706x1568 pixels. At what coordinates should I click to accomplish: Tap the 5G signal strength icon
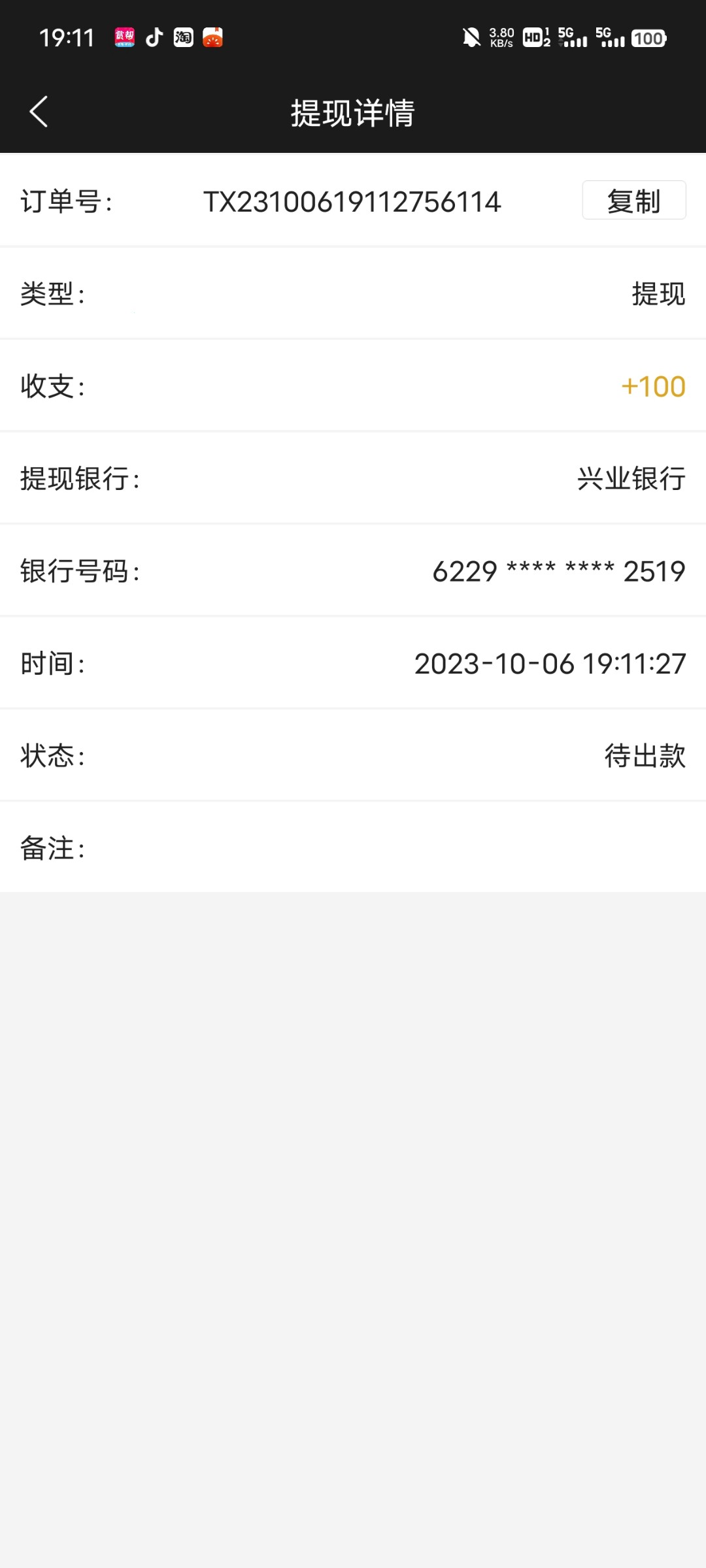(572, 37)
